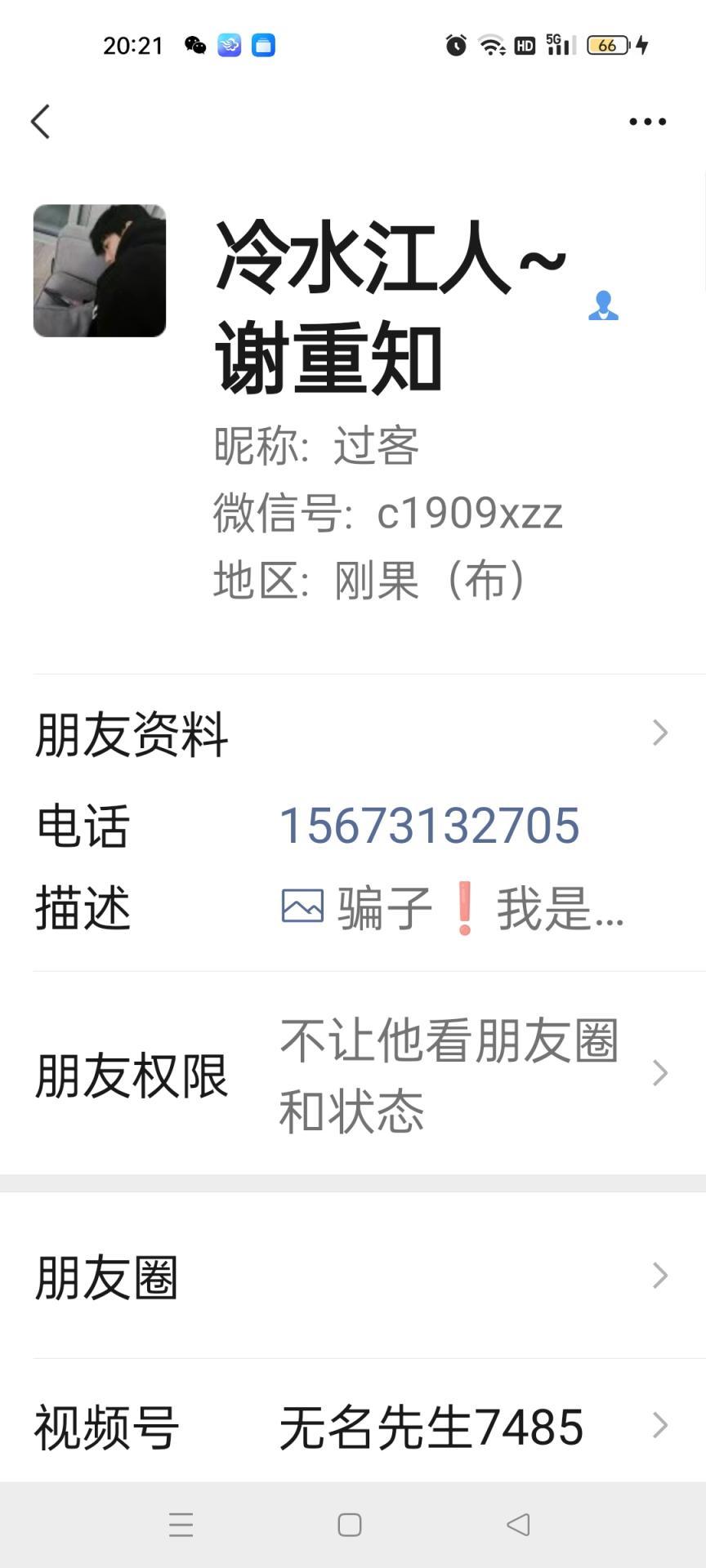This screenshot has width=706, height=1568.
Task: View the contact's profile picture
Action: coord(100,270)
